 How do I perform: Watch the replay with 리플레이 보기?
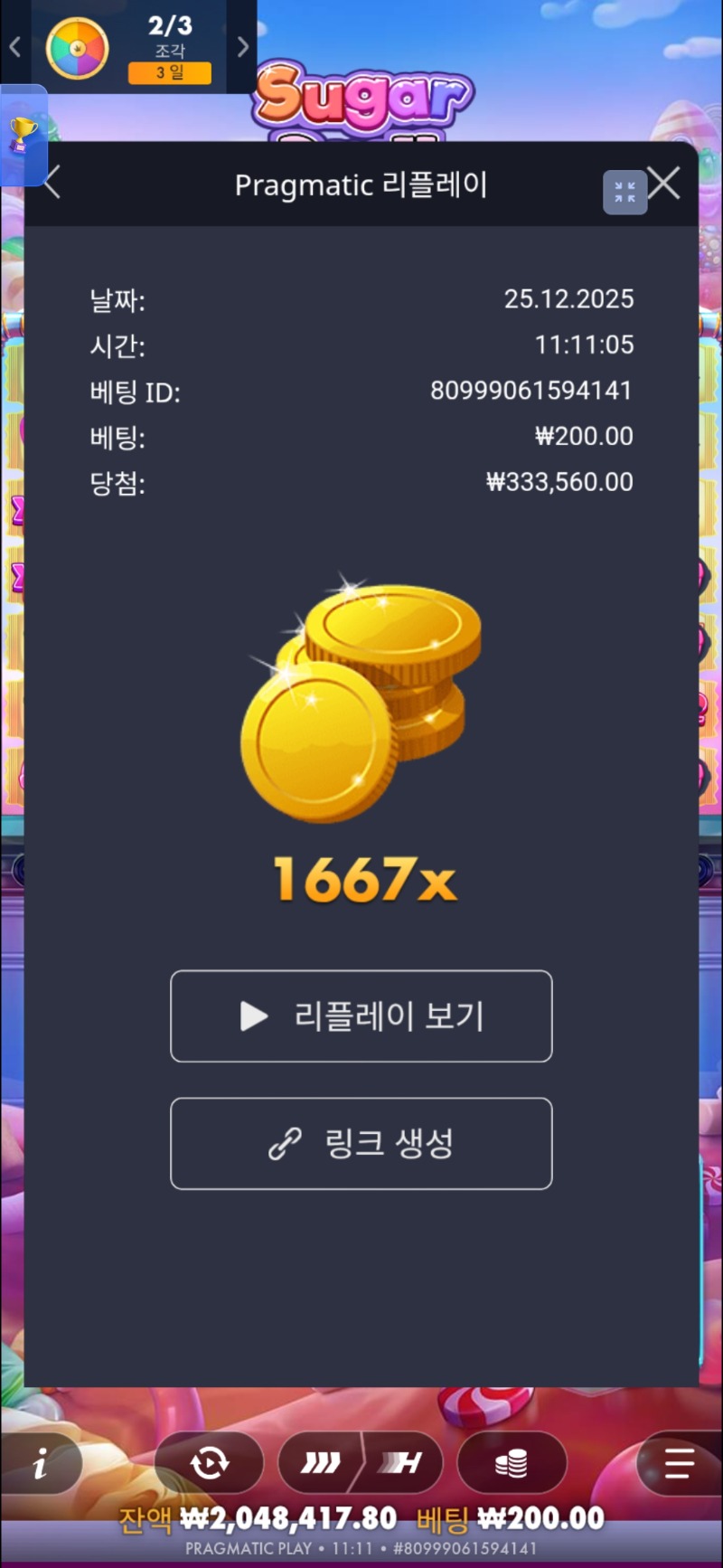tap(361, 1016)
